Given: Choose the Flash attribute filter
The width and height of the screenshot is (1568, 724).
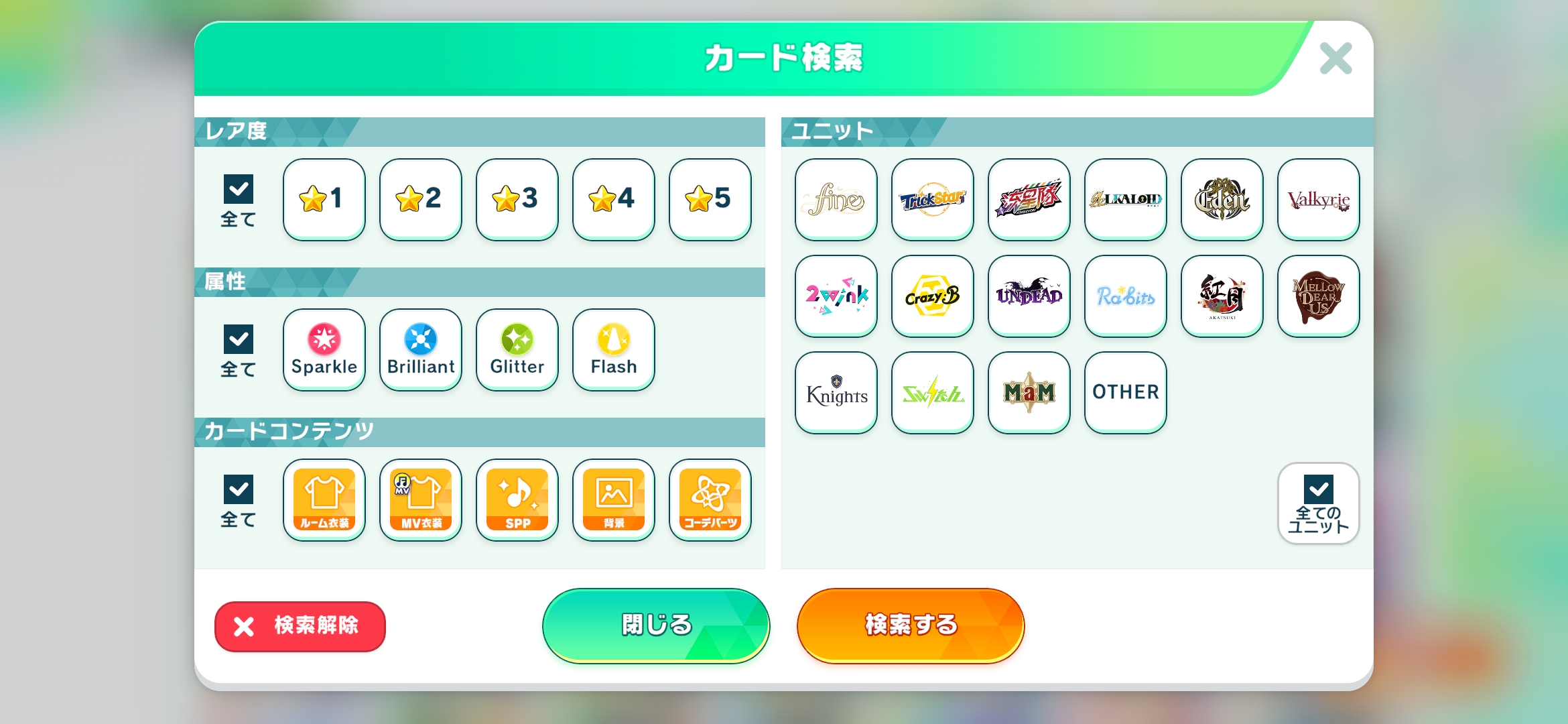Looking at the screenshot, I should tap(613, 349).
